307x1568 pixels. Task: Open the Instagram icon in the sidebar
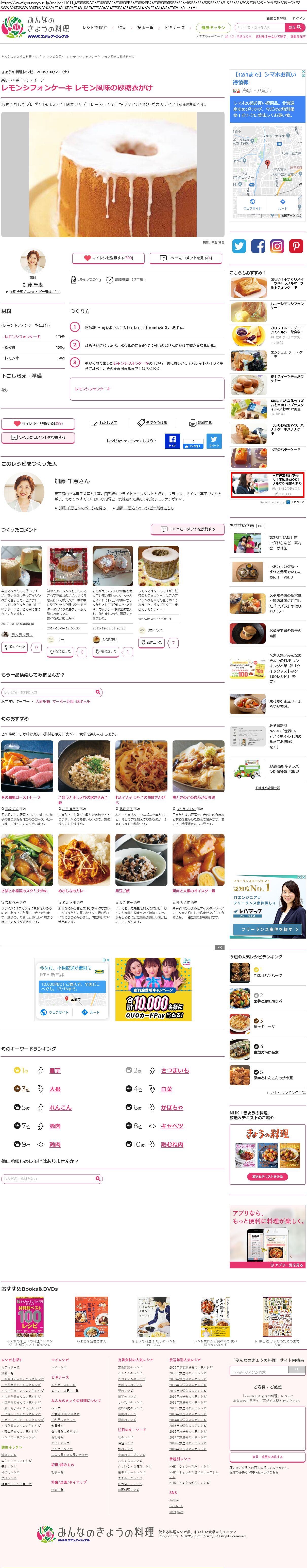pyautogui.click(x=277, y=246)
